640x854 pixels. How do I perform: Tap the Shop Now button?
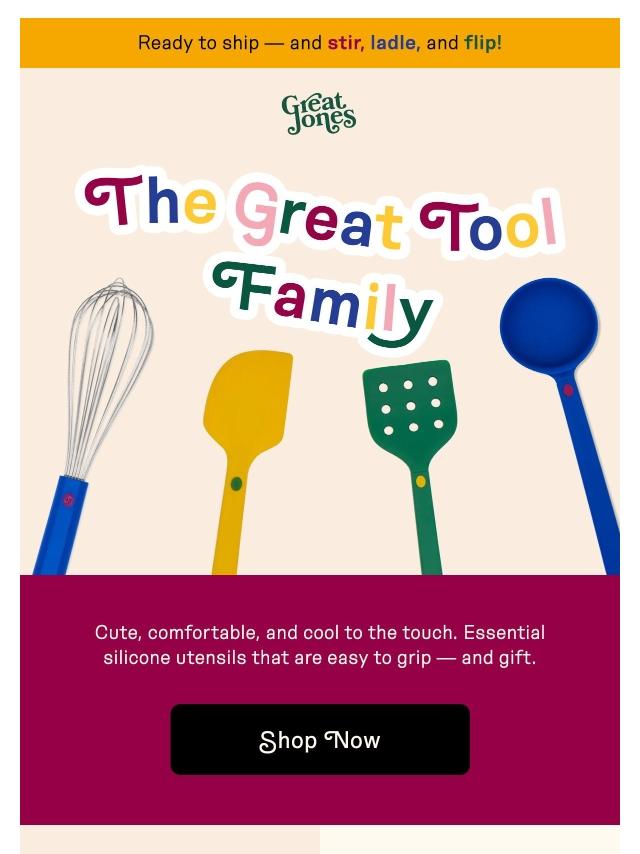click(320, 739)
